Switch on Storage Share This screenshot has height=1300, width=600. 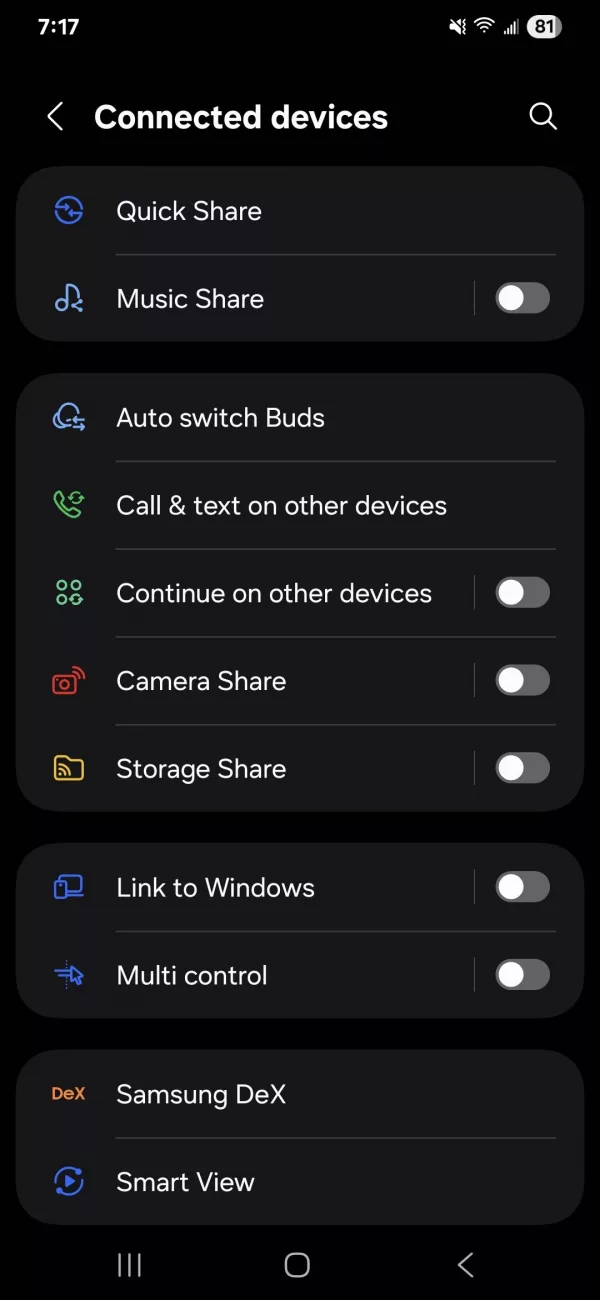click(x=522, y=769)
